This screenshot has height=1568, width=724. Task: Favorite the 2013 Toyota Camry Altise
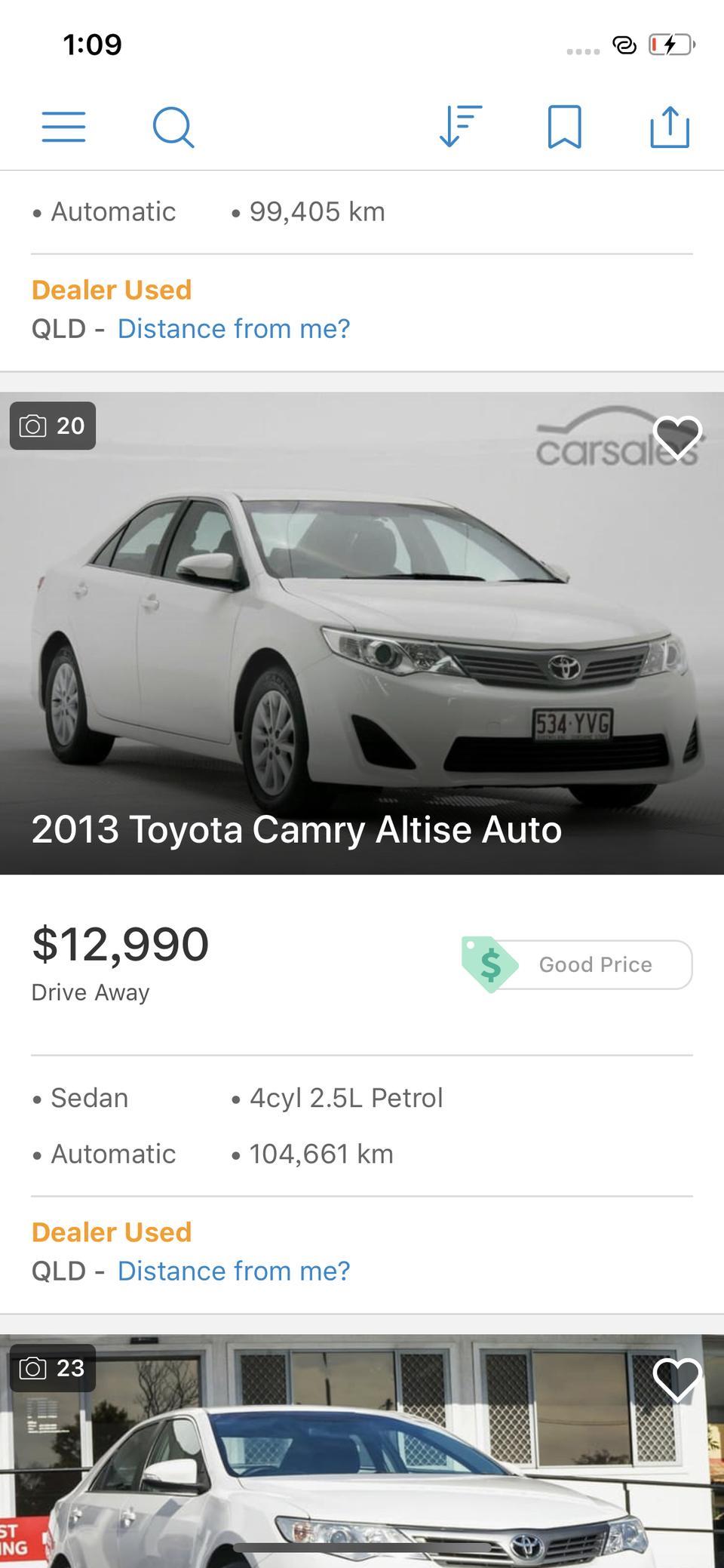(676, 437)
